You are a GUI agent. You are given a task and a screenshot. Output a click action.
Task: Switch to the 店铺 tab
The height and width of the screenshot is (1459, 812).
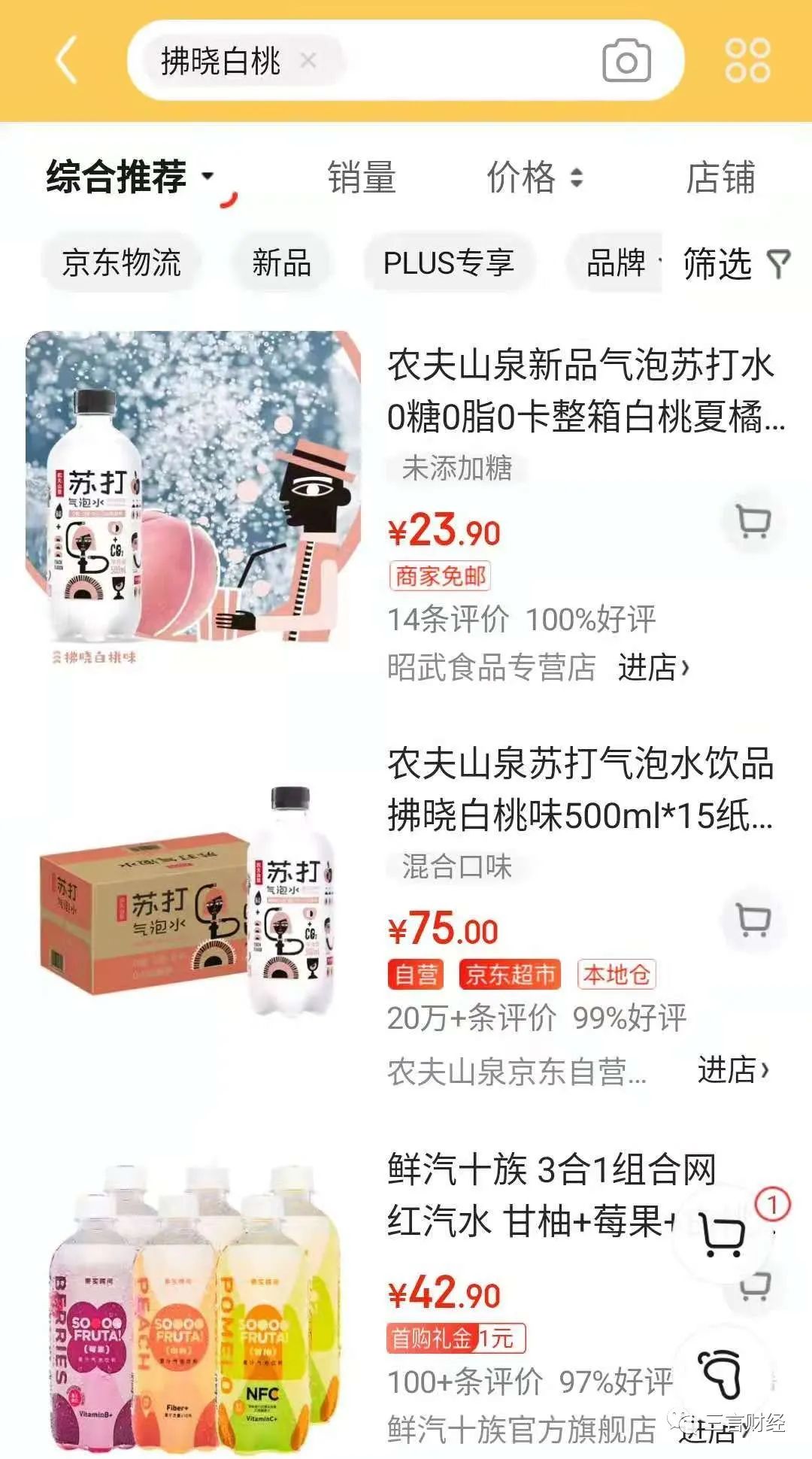click(720, 177)
